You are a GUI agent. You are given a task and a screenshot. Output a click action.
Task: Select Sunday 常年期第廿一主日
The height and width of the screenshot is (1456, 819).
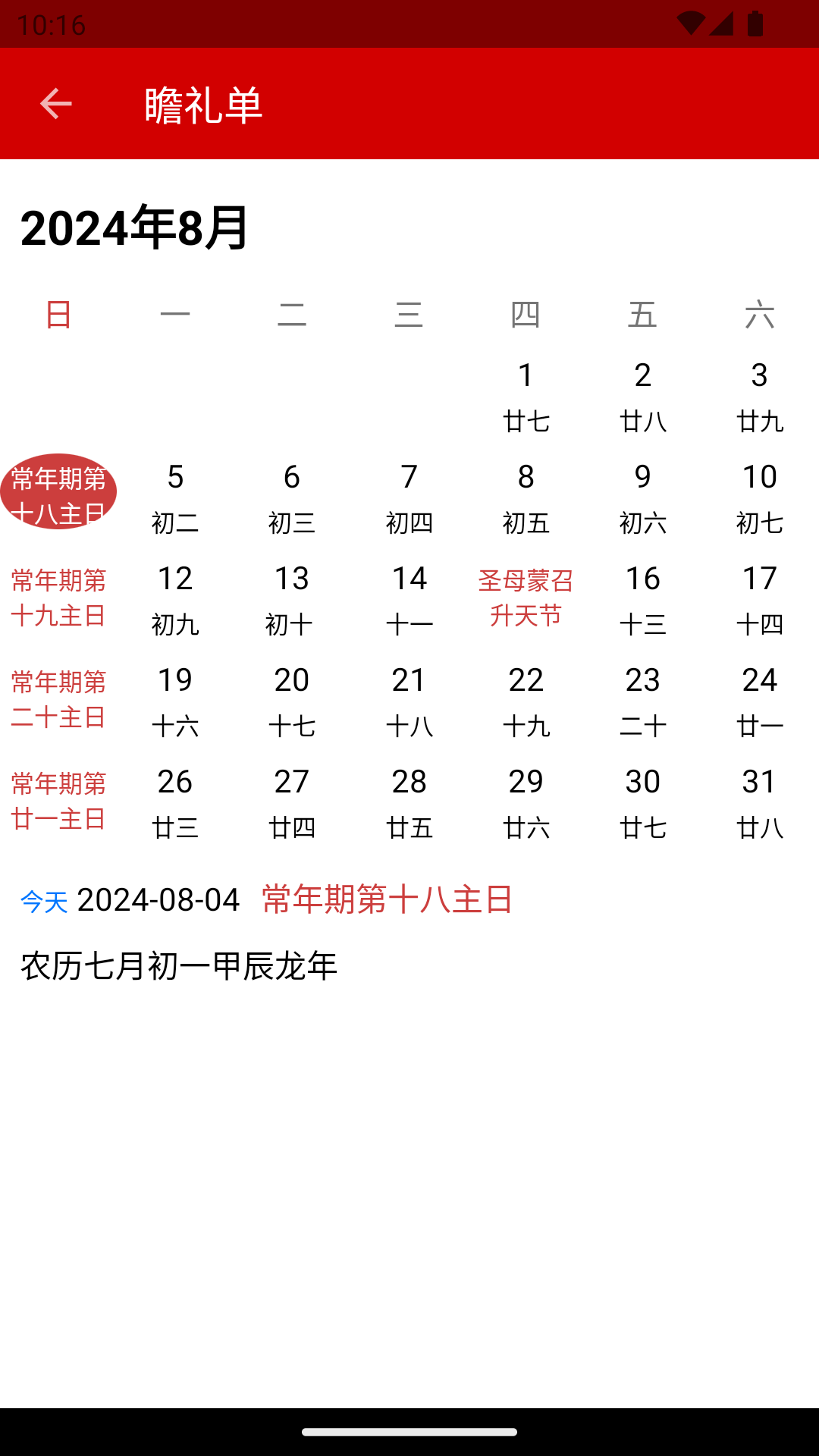point(58,802)
